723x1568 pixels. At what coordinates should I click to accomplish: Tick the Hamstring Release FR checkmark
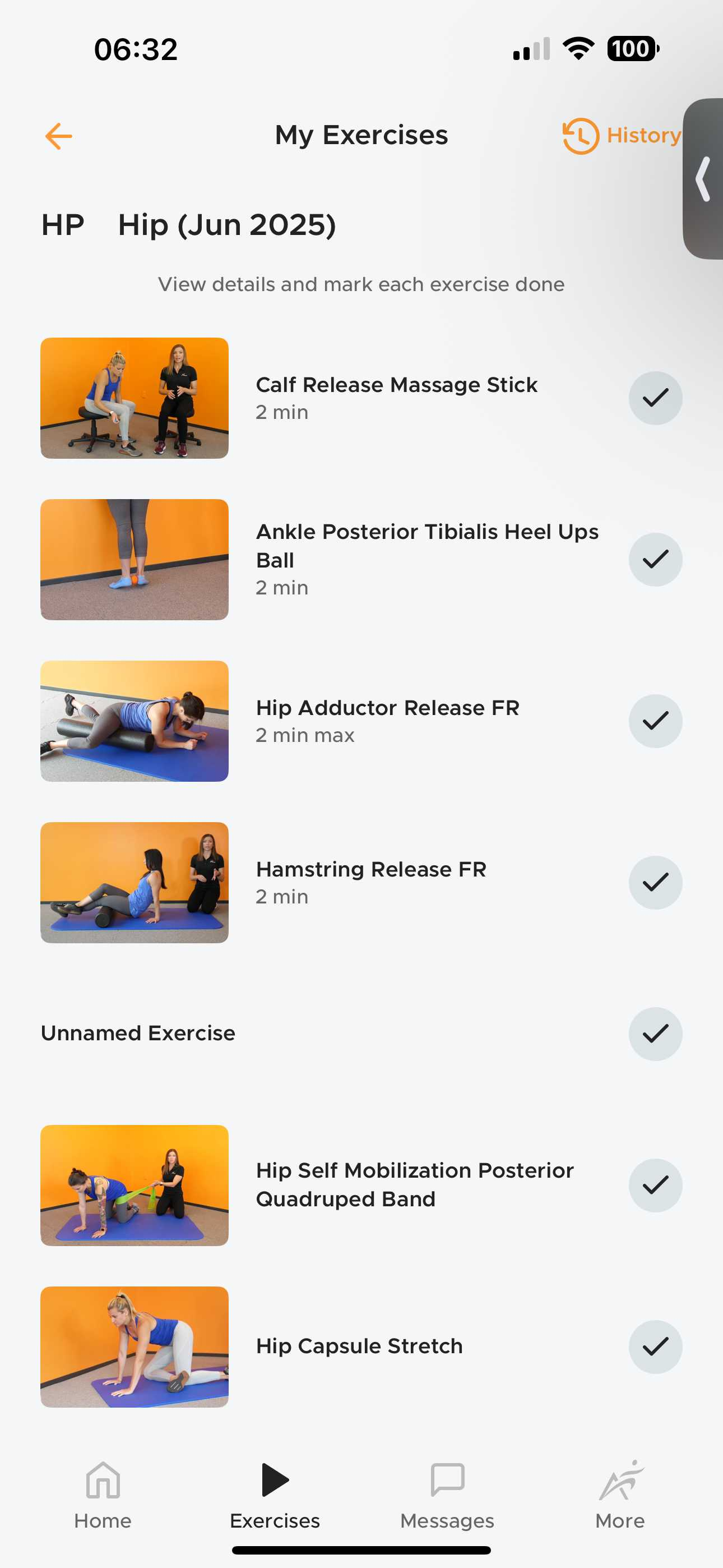click(x=655, y=883)
